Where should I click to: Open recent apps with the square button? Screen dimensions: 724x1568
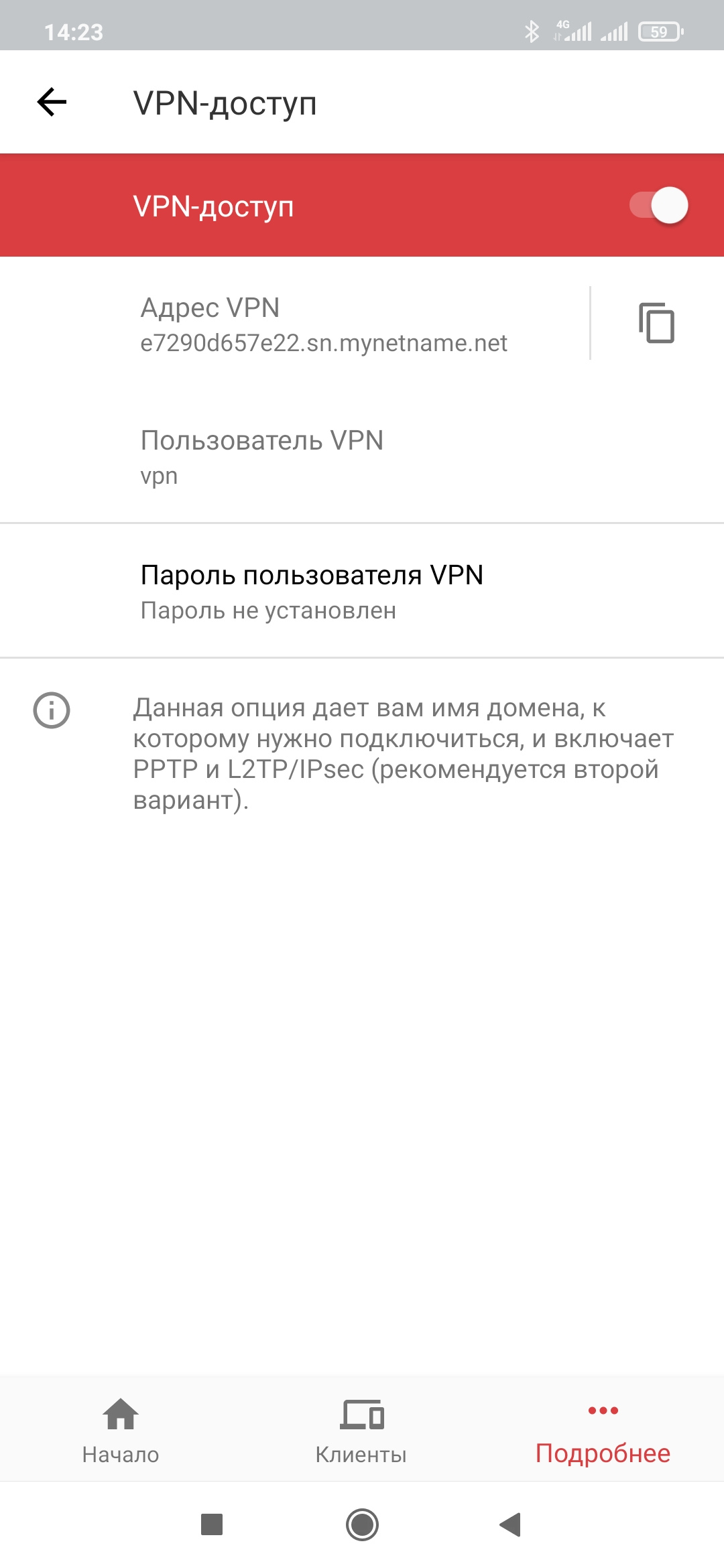pos(212,1524)
